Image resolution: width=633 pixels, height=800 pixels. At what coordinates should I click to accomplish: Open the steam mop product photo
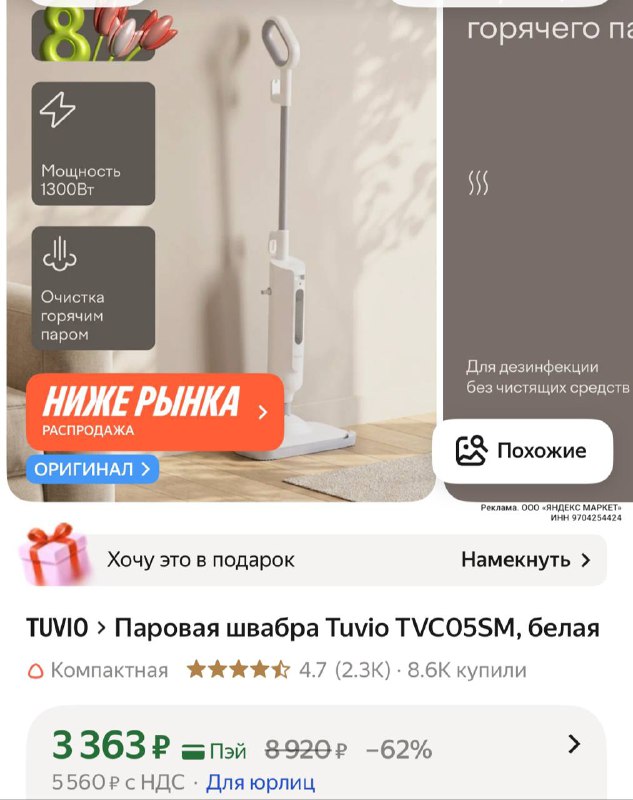click(300, 250)
